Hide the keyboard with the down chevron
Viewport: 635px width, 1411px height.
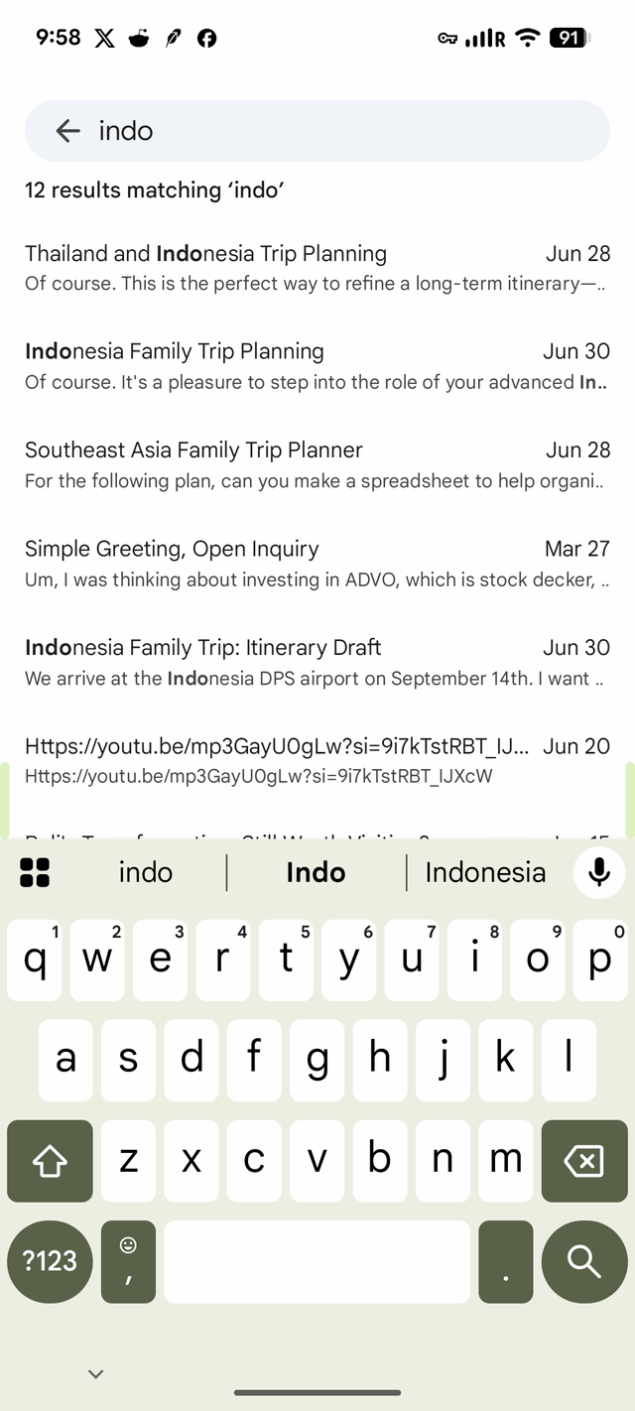pyautogui.click(x=96, y=1374)
